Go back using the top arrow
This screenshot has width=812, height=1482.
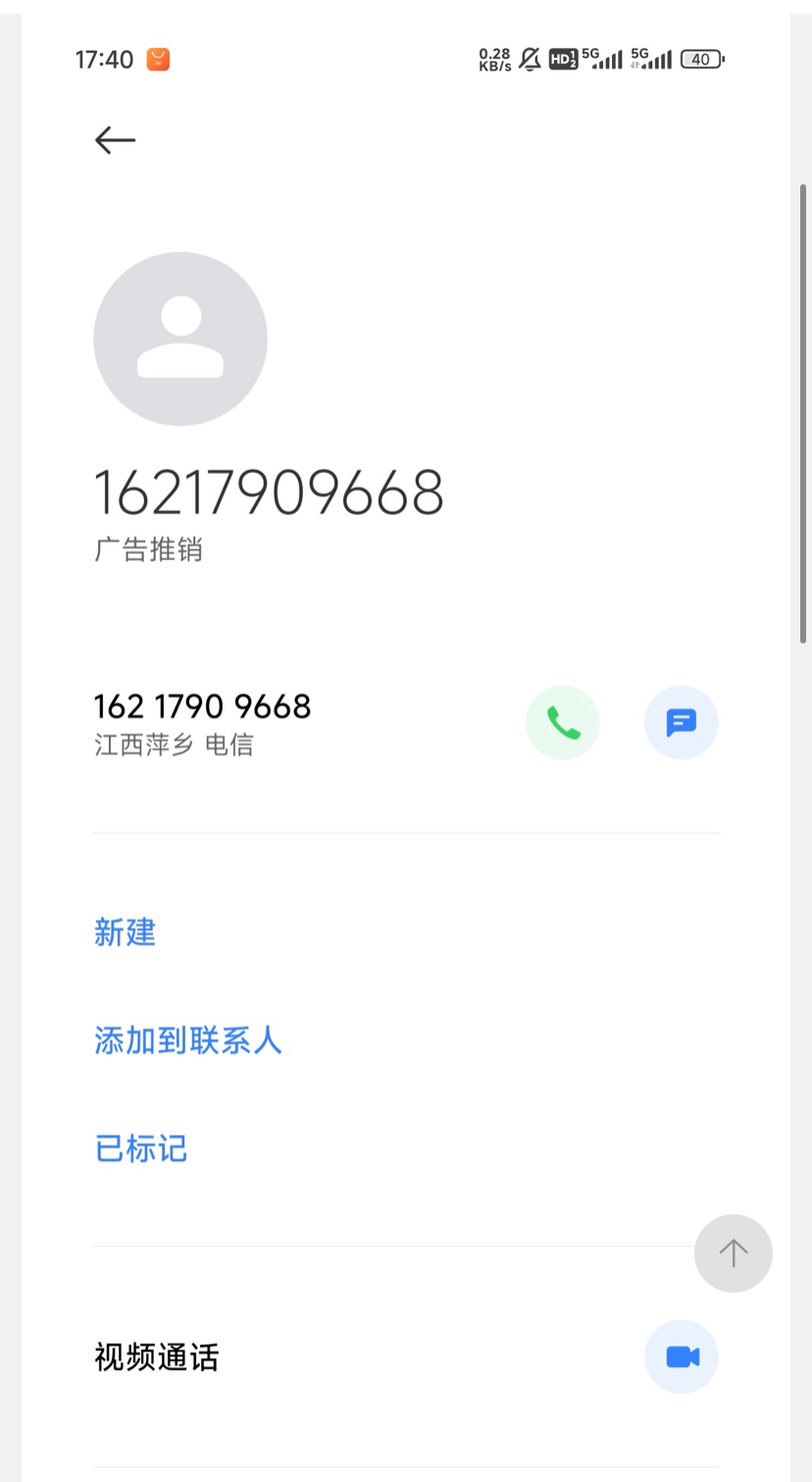(x=115, y=140)
